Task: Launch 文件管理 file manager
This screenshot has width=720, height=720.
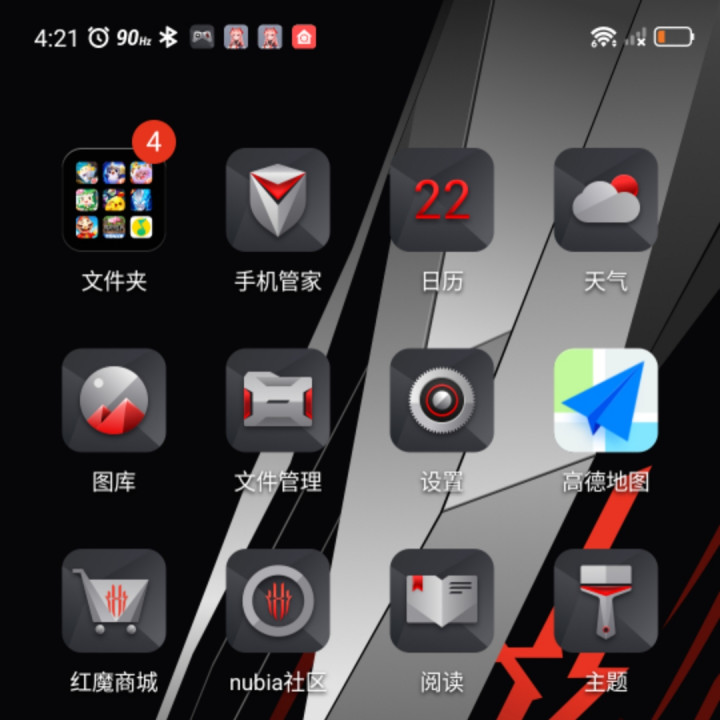Action: coord(278,400)
